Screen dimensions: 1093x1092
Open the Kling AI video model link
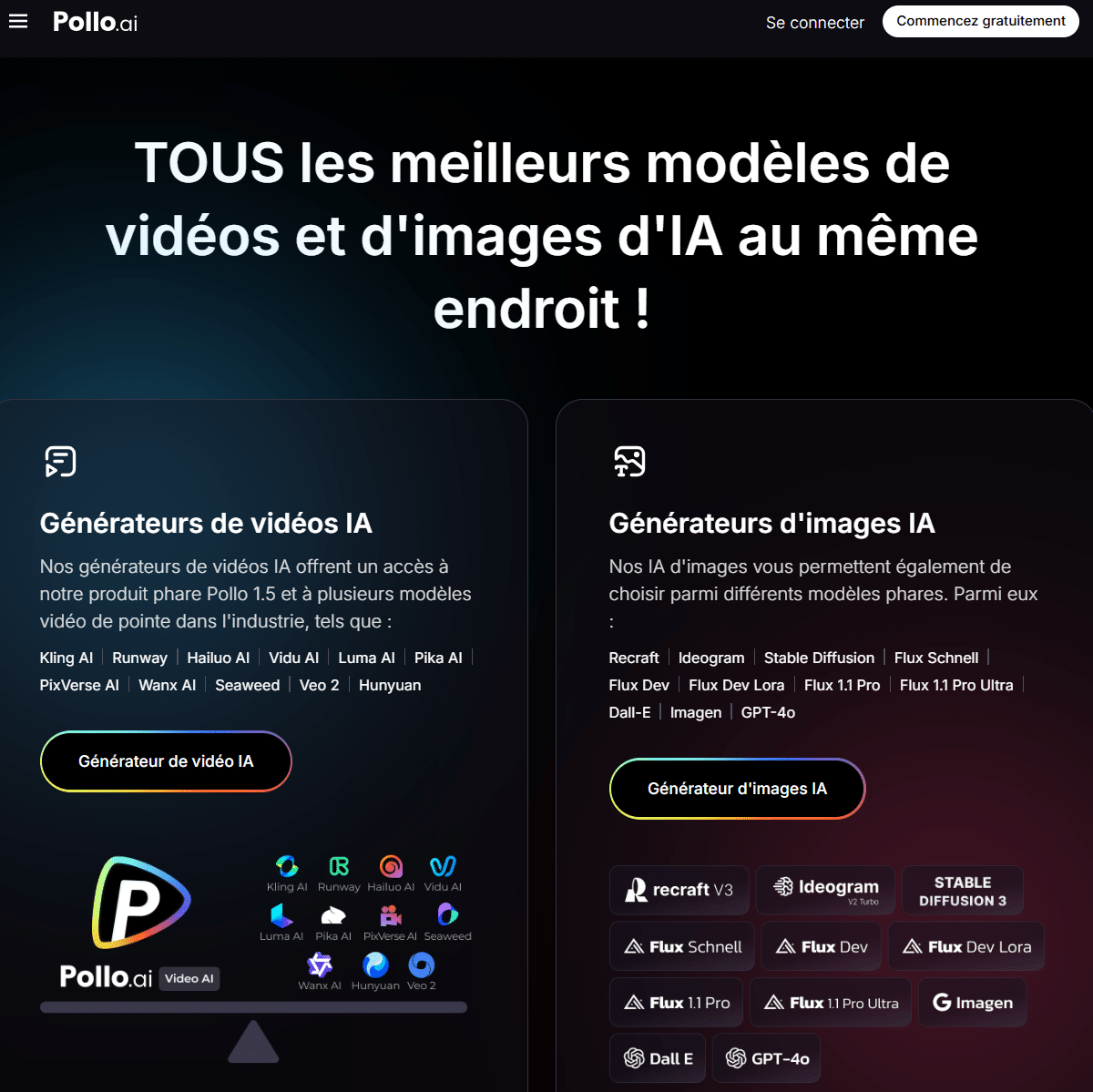point(66,658)
